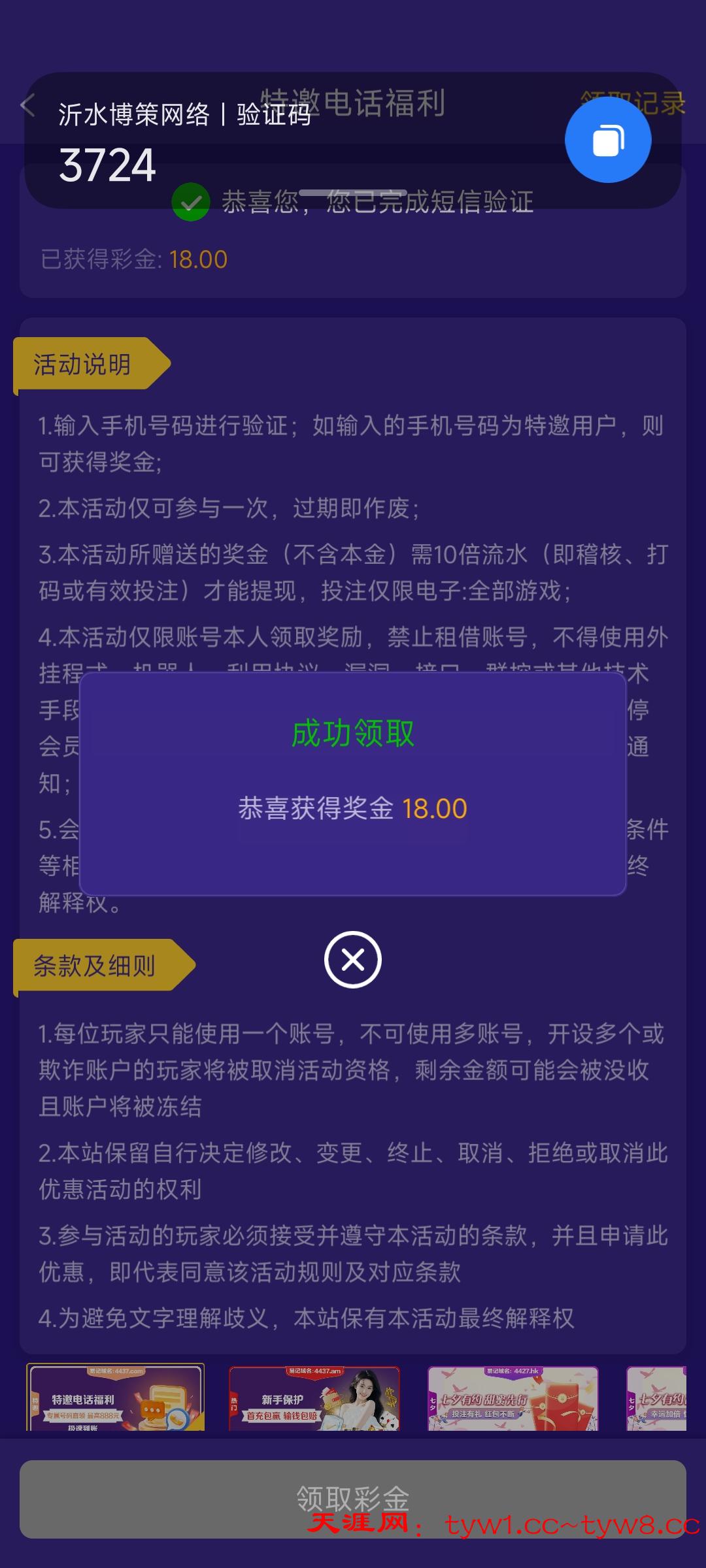The height and width of the screenshot is (1568, 706).
Task: Open the 特邀电话福利 banner thumbnail
Action: [115, 1397]
